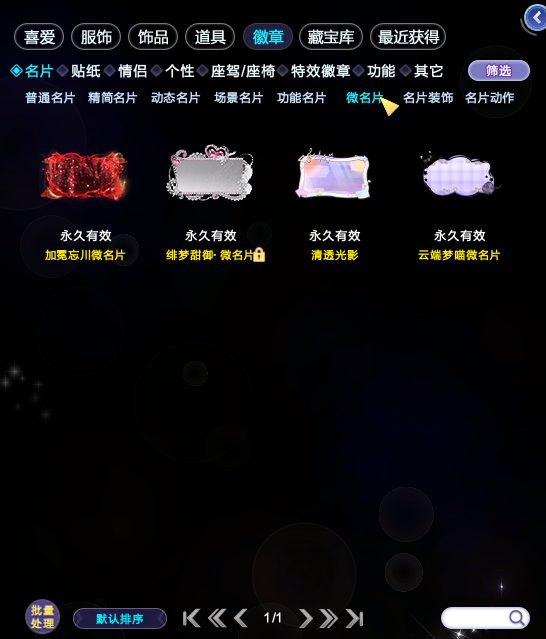Image resolution: width=546 pixels, height=639 pixels.
Task: Switch to the 喜爱 tab
Action: tap(39, 37)
